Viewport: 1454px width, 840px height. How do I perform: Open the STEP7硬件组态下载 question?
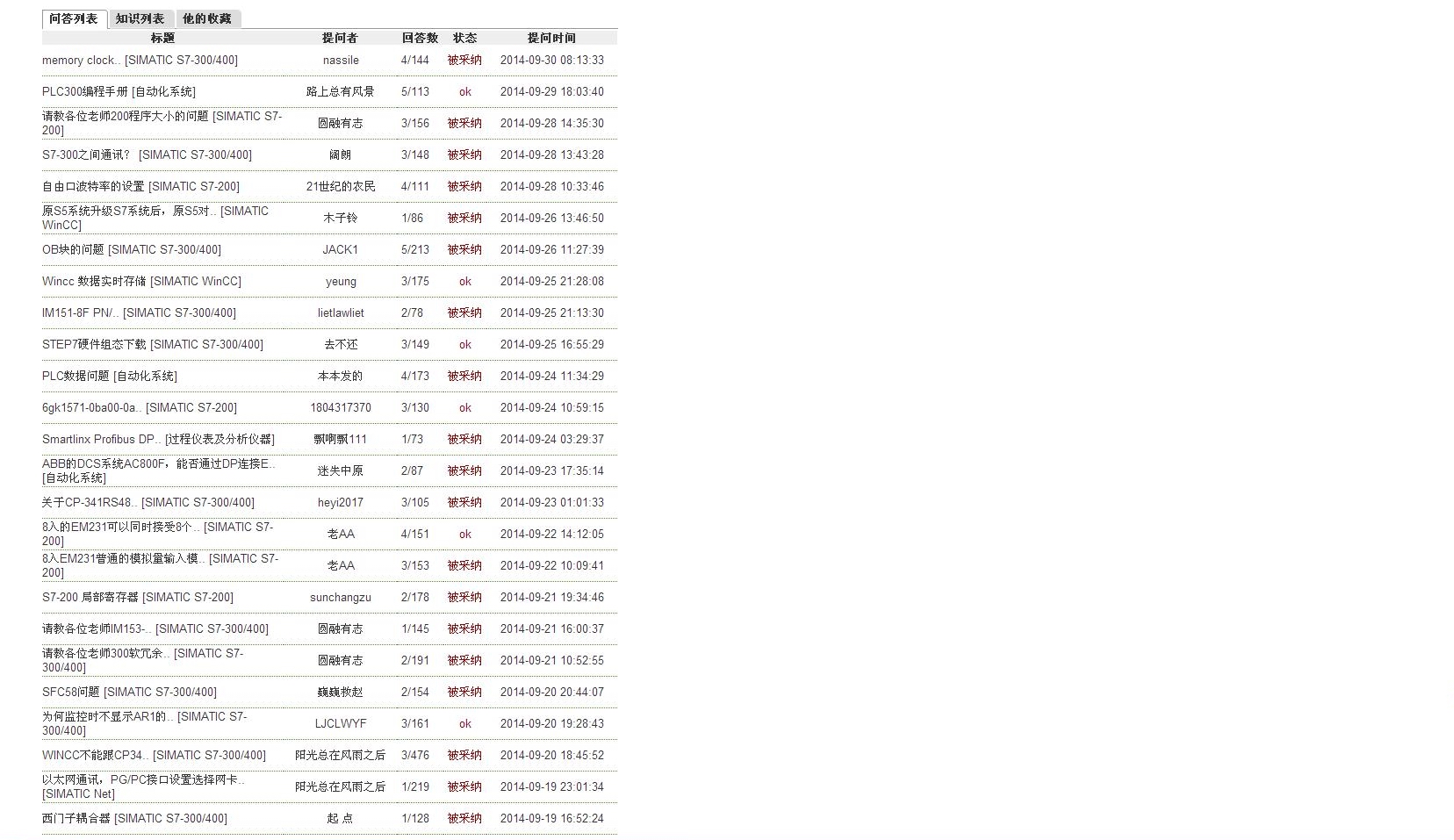[94, 345]
